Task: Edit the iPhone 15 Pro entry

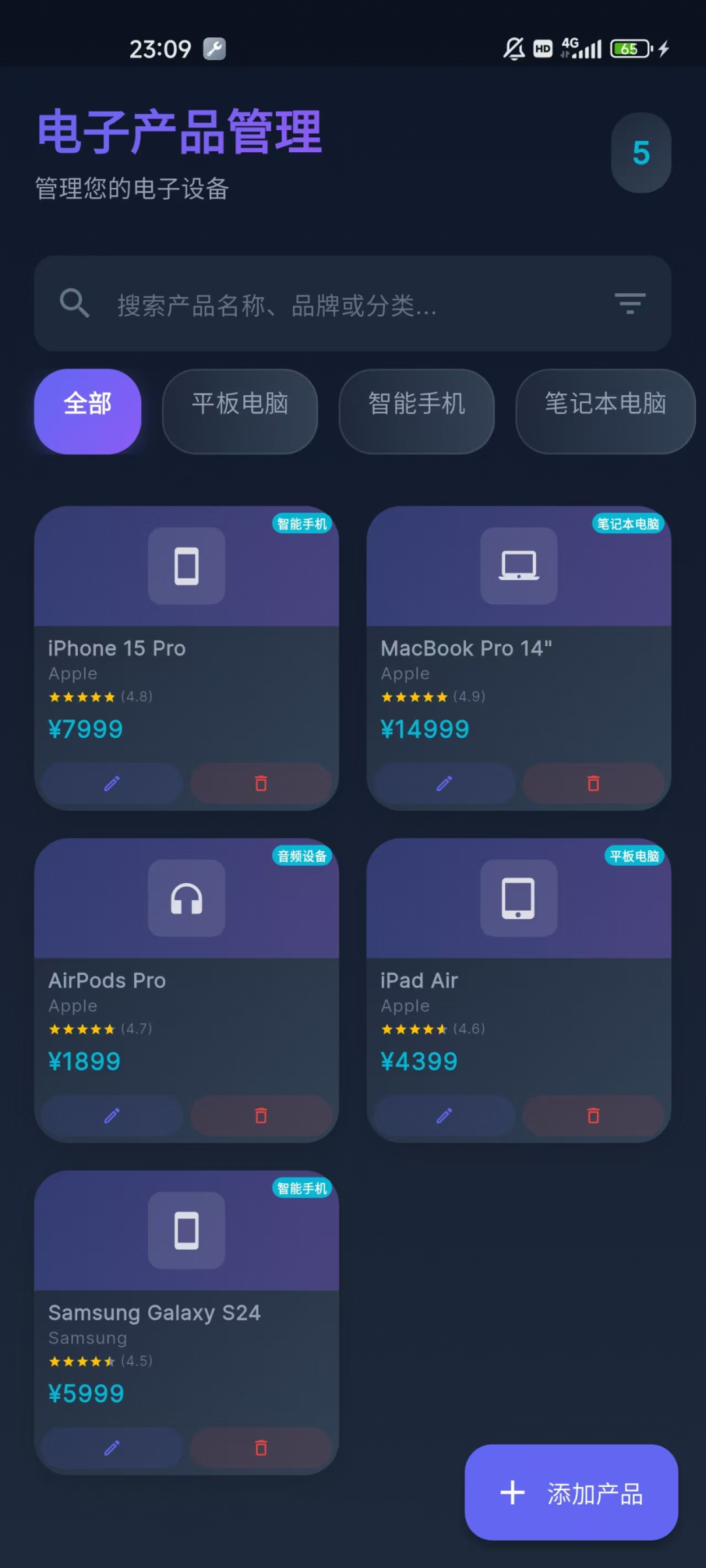Action: [112, 783]
